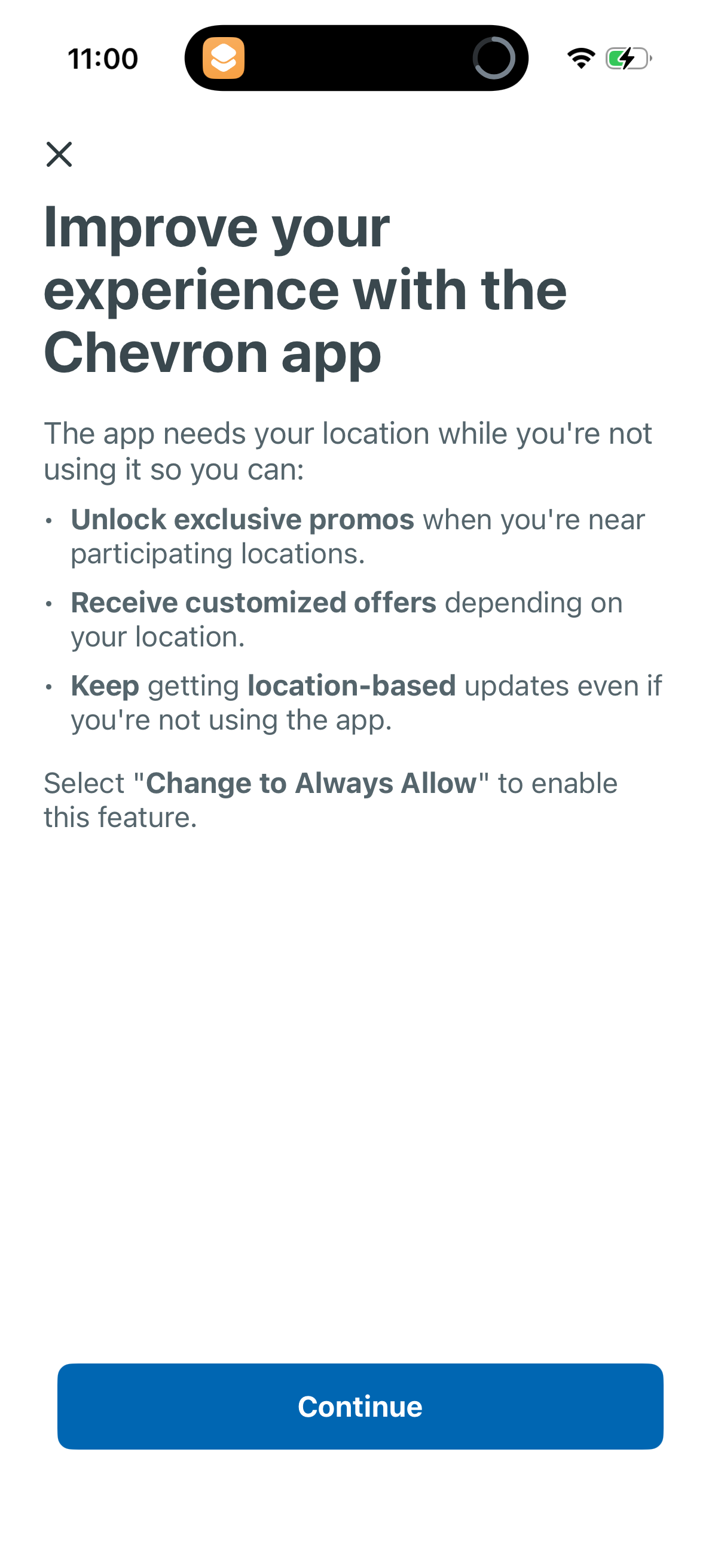
Task: Tap the bullet beside Receive customized offers
Action: (x=50, y=604)
